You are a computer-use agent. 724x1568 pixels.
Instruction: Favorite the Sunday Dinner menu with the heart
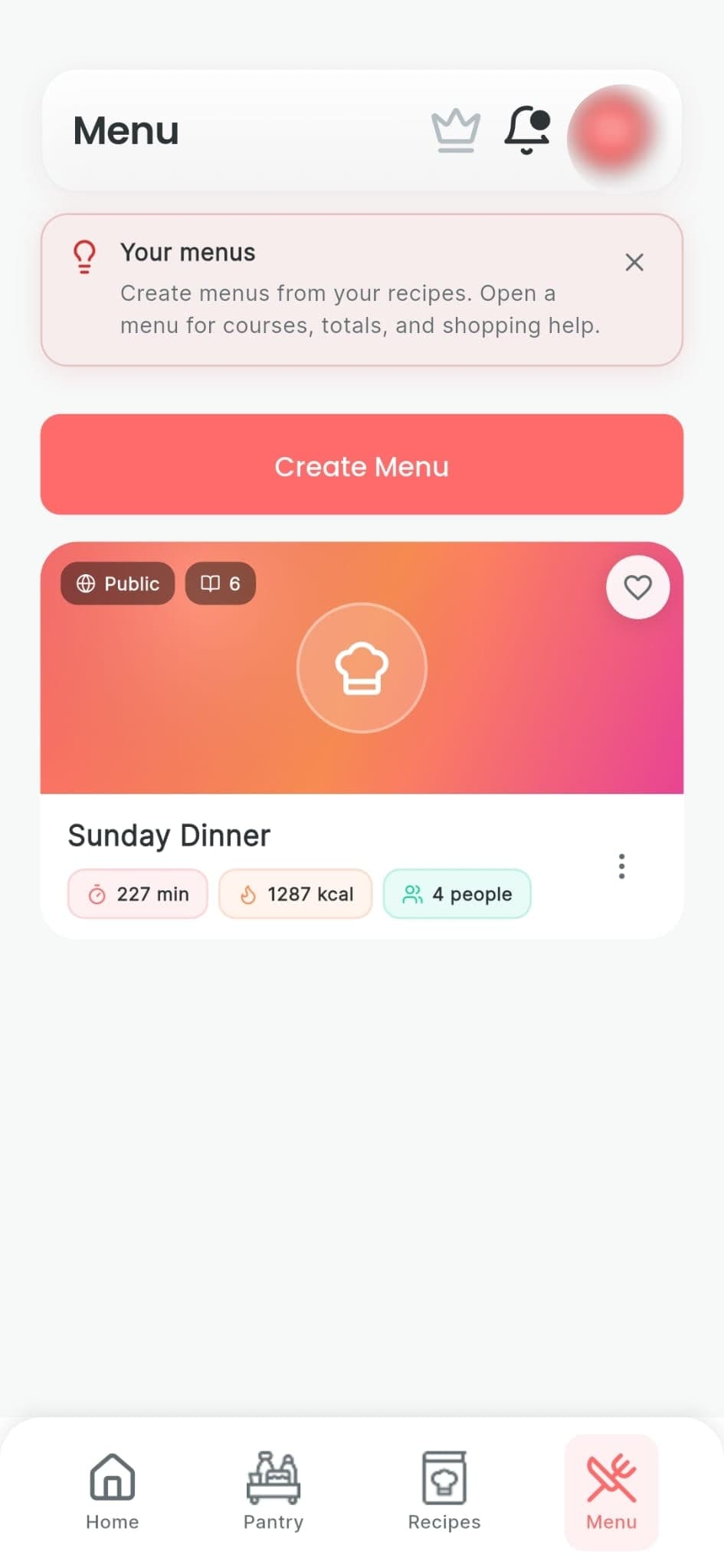pos(637,587)
